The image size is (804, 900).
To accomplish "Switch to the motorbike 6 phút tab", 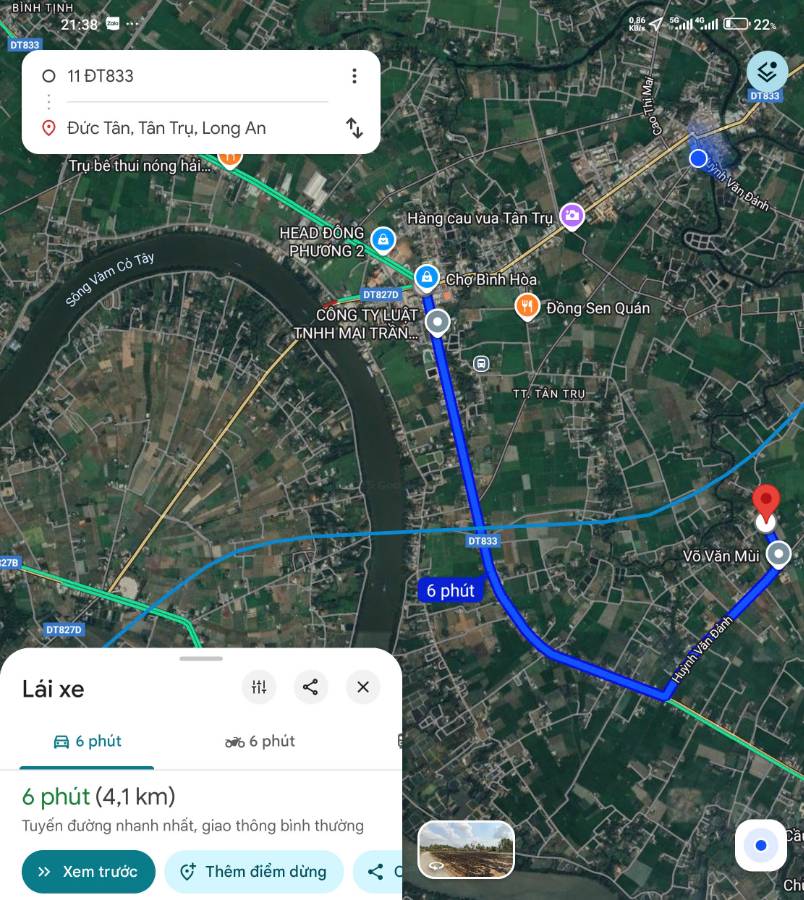I will pos(259,741).
